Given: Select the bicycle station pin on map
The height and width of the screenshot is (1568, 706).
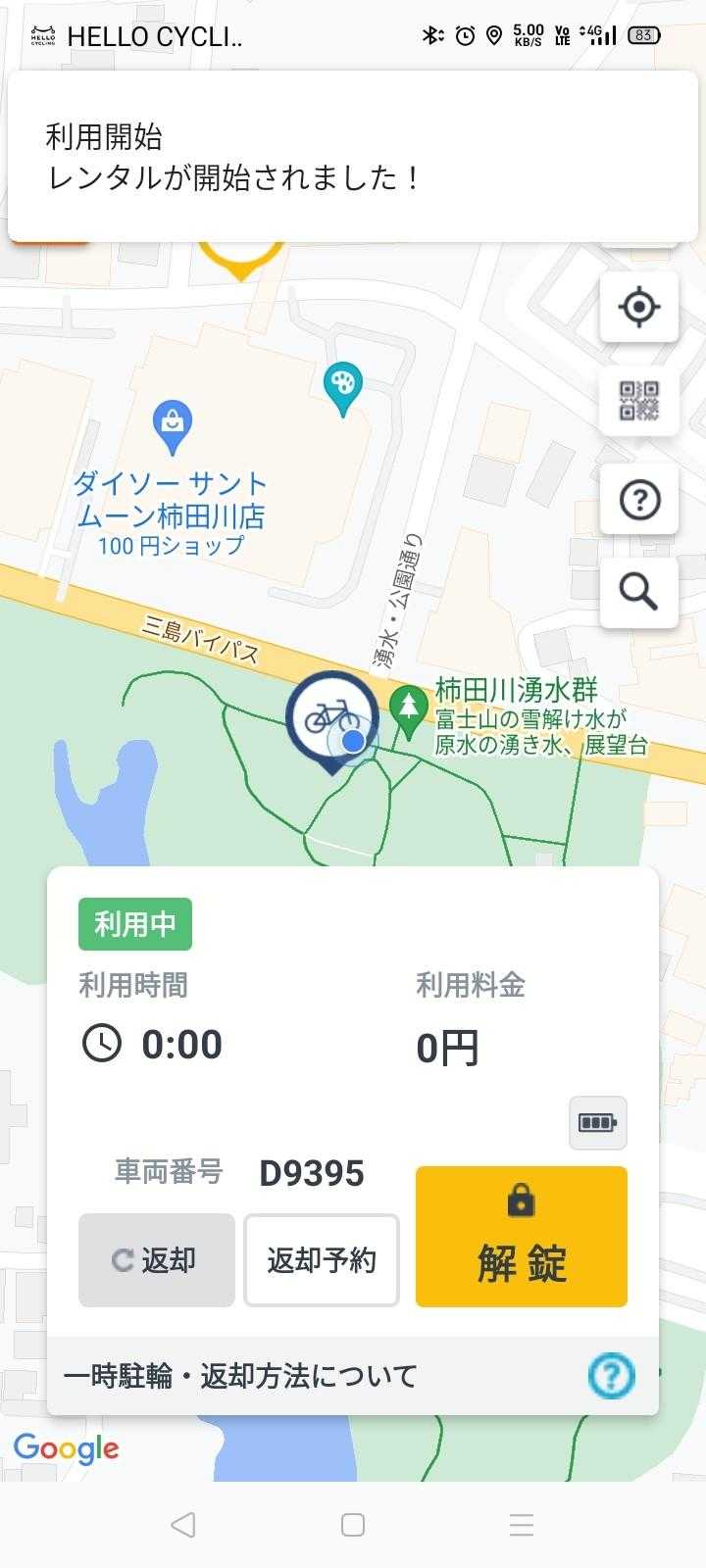Looking at the screenshot, I should (x=330, y=717).
